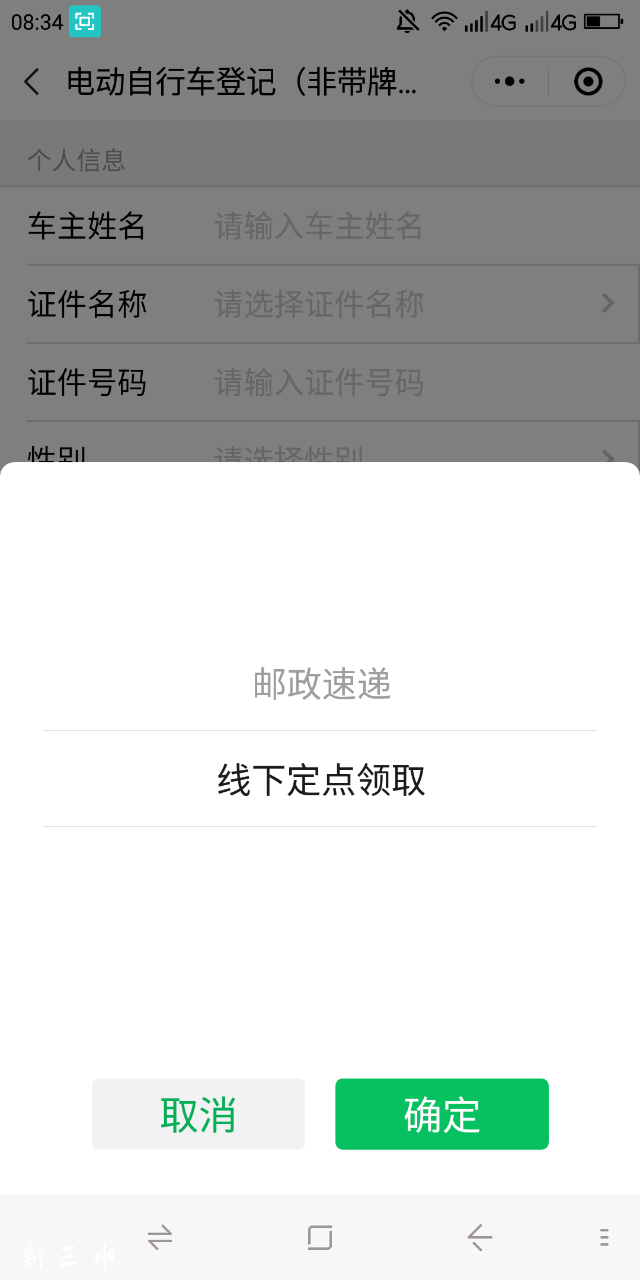Screen dimensions: 640x1280
Task: Go back using the header arrow
Action: [32, 82]
